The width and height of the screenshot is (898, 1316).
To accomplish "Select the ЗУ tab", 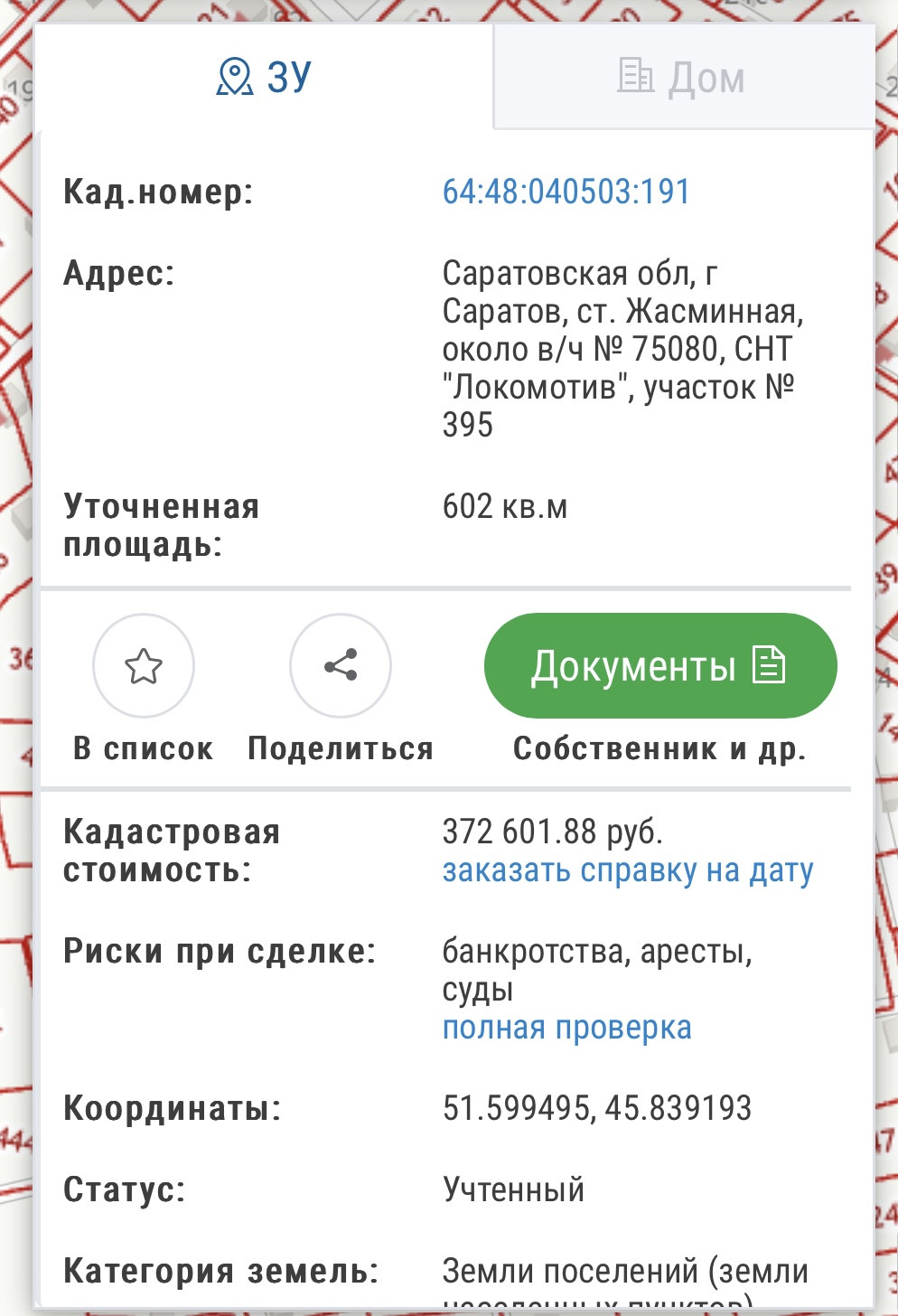I will pos(264,77).
